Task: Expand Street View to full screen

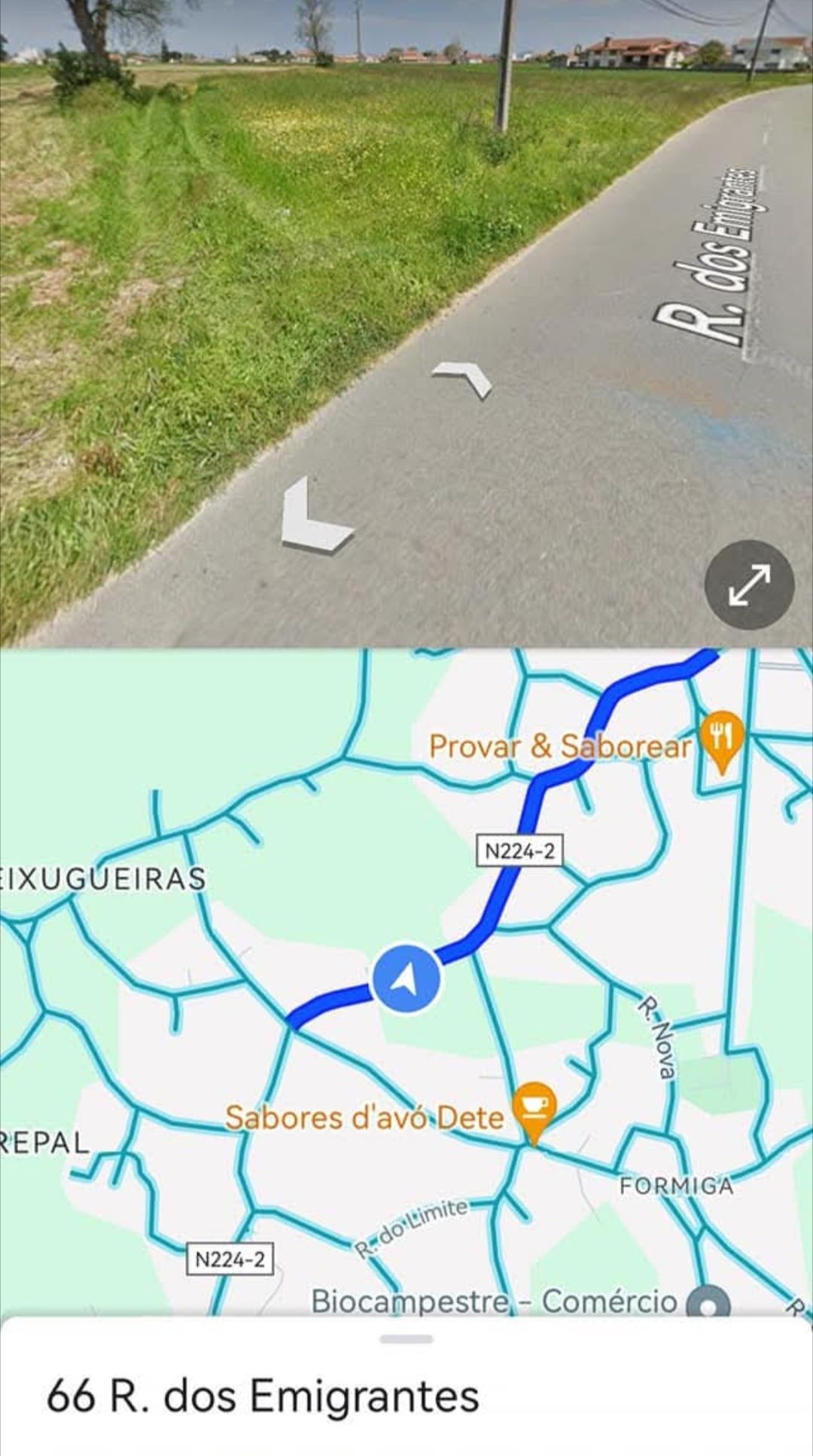Action: click(x=749, y=585)
